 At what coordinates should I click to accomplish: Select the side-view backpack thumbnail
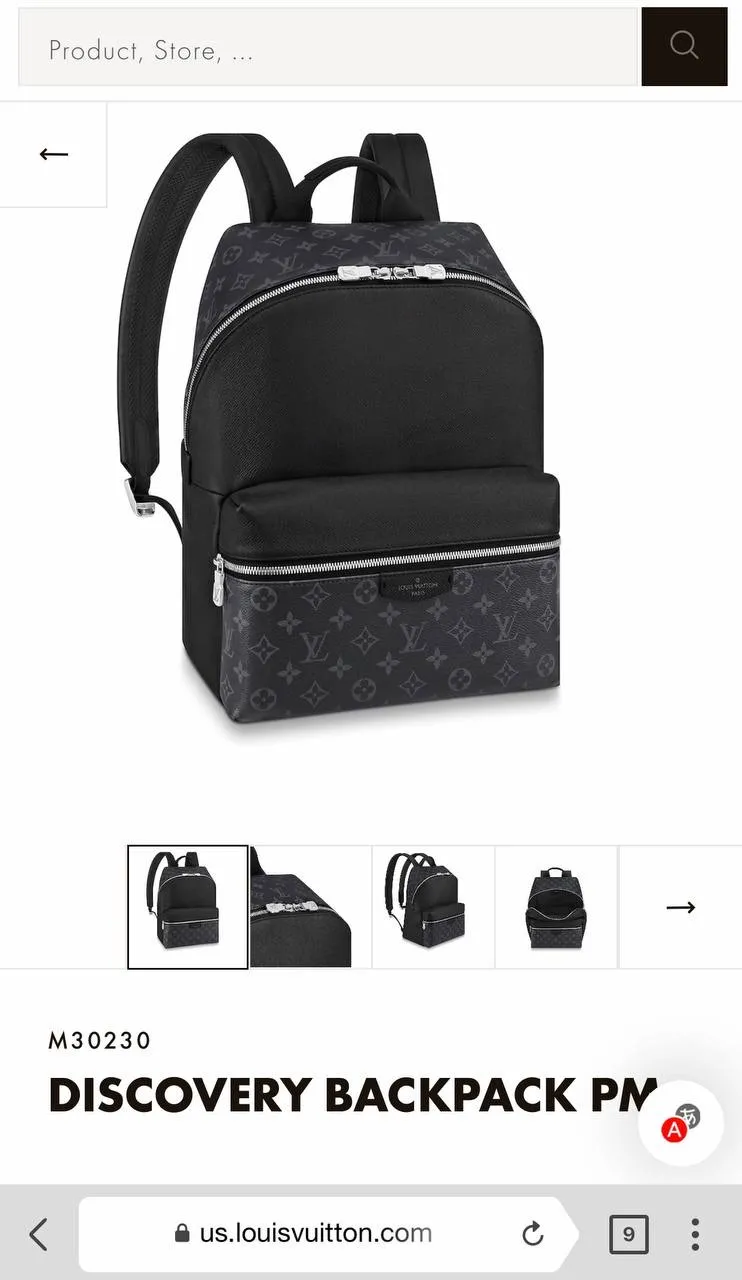click(432, 907)
